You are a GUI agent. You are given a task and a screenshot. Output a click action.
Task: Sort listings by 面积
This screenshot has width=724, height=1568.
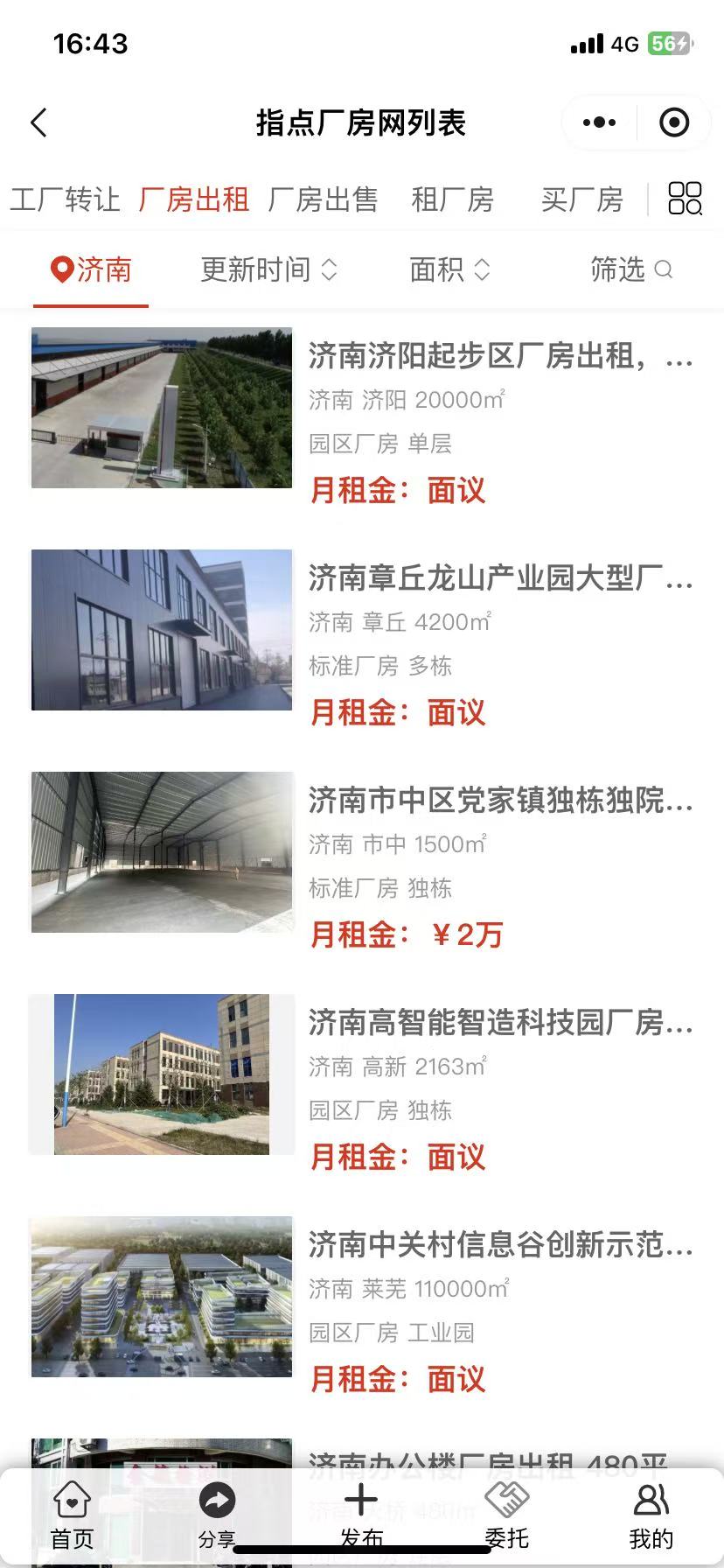pos(449,269)
